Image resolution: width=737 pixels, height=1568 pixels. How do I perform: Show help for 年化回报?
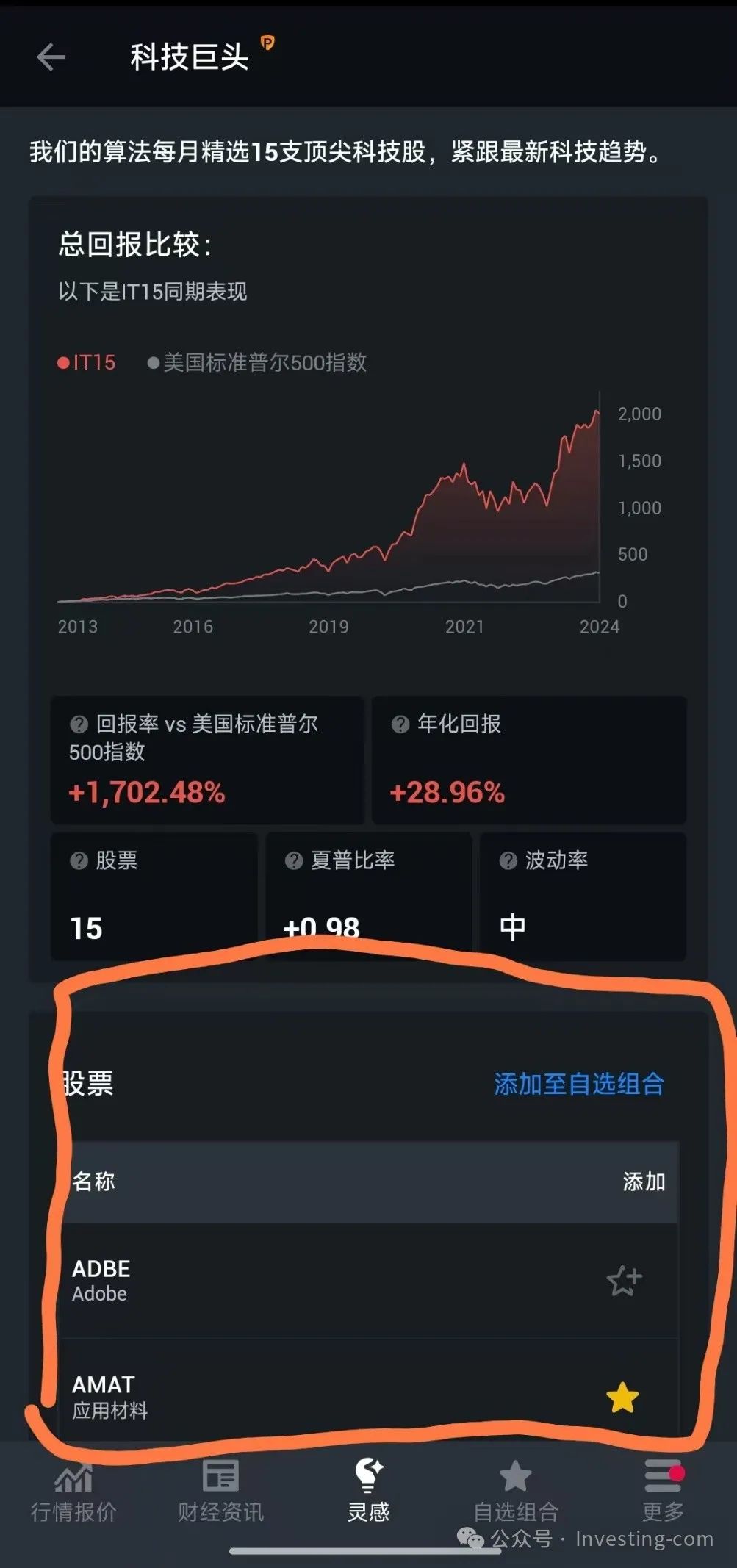(400, 724)
